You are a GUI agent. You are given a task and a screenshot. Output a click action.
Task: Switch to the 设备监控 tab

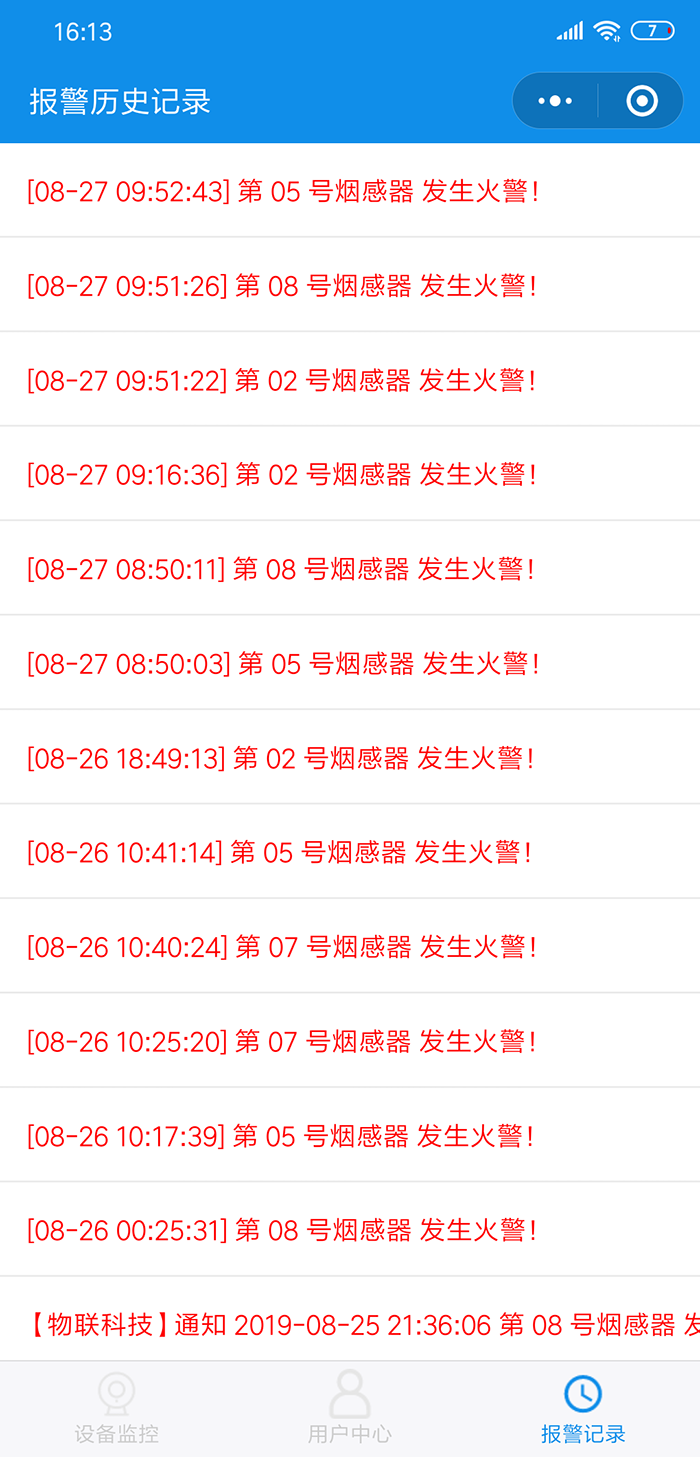point(116,1409)
